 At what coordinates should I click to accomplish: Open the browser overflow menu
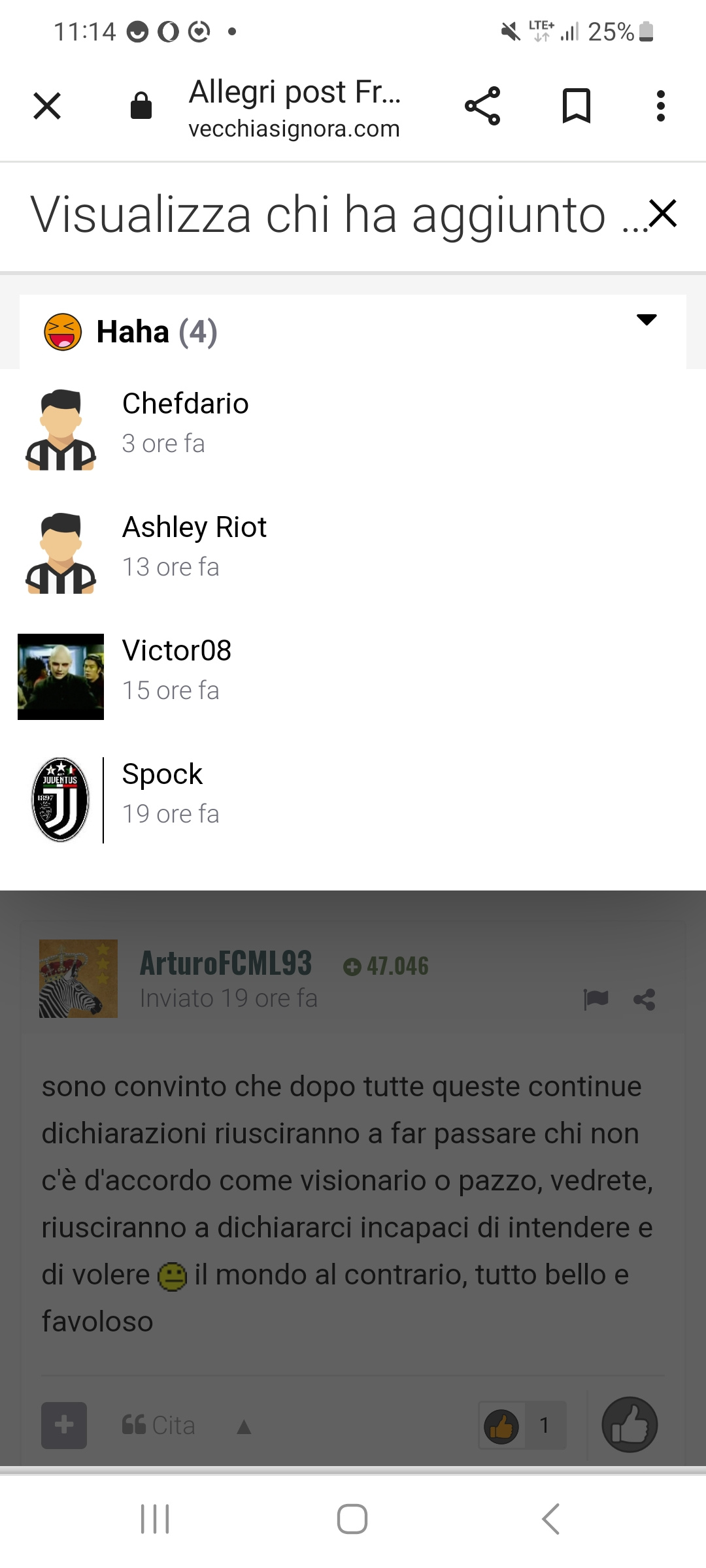pyautogui.click(x=661, y=106)
